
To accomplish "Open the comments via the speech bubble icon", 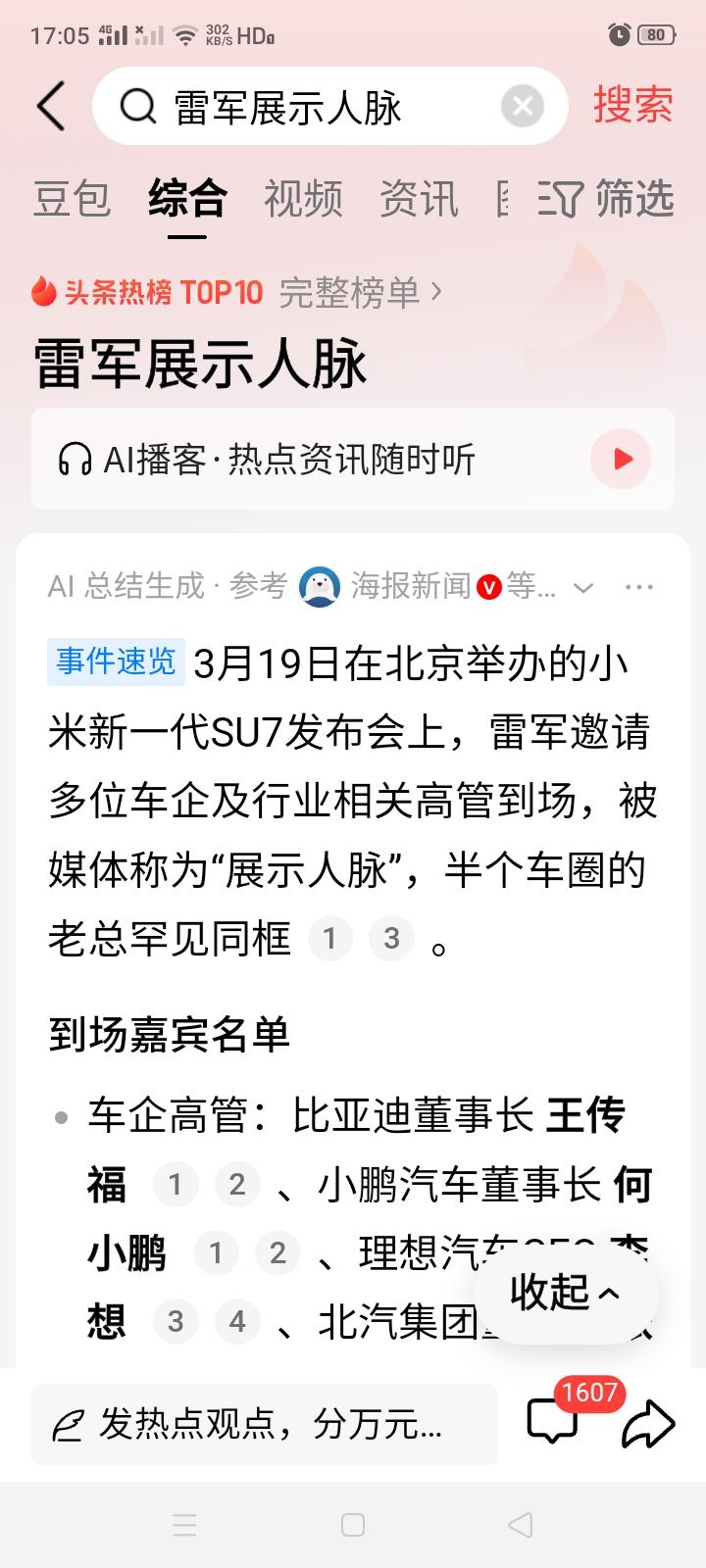I will tap(553, 1423).
